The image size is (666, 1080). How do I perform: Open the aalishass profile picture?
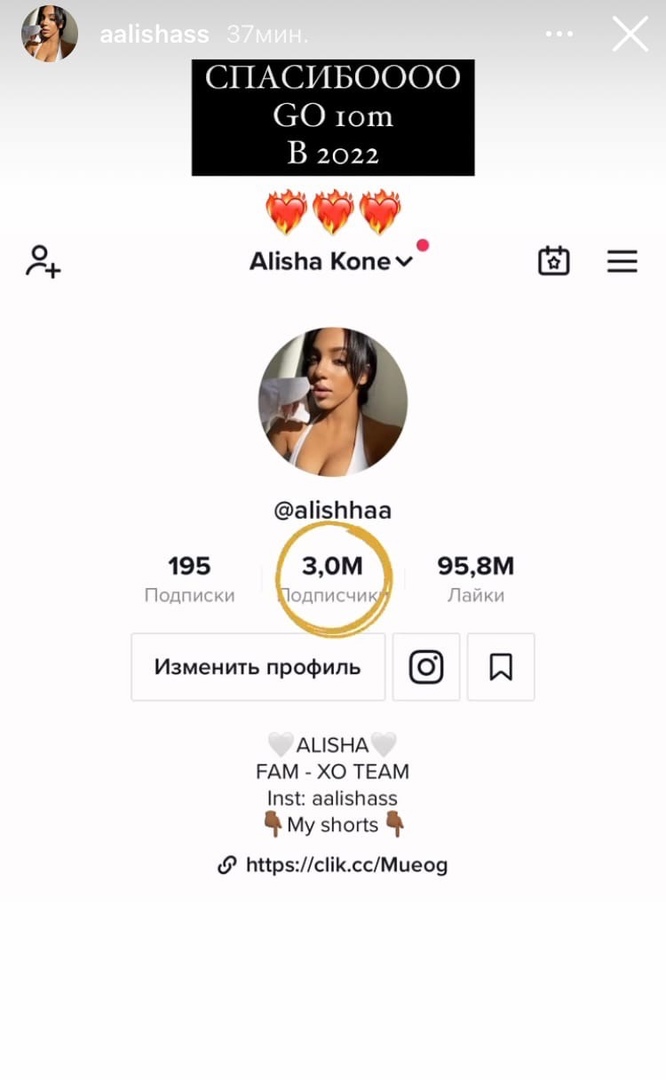point(50,34)
